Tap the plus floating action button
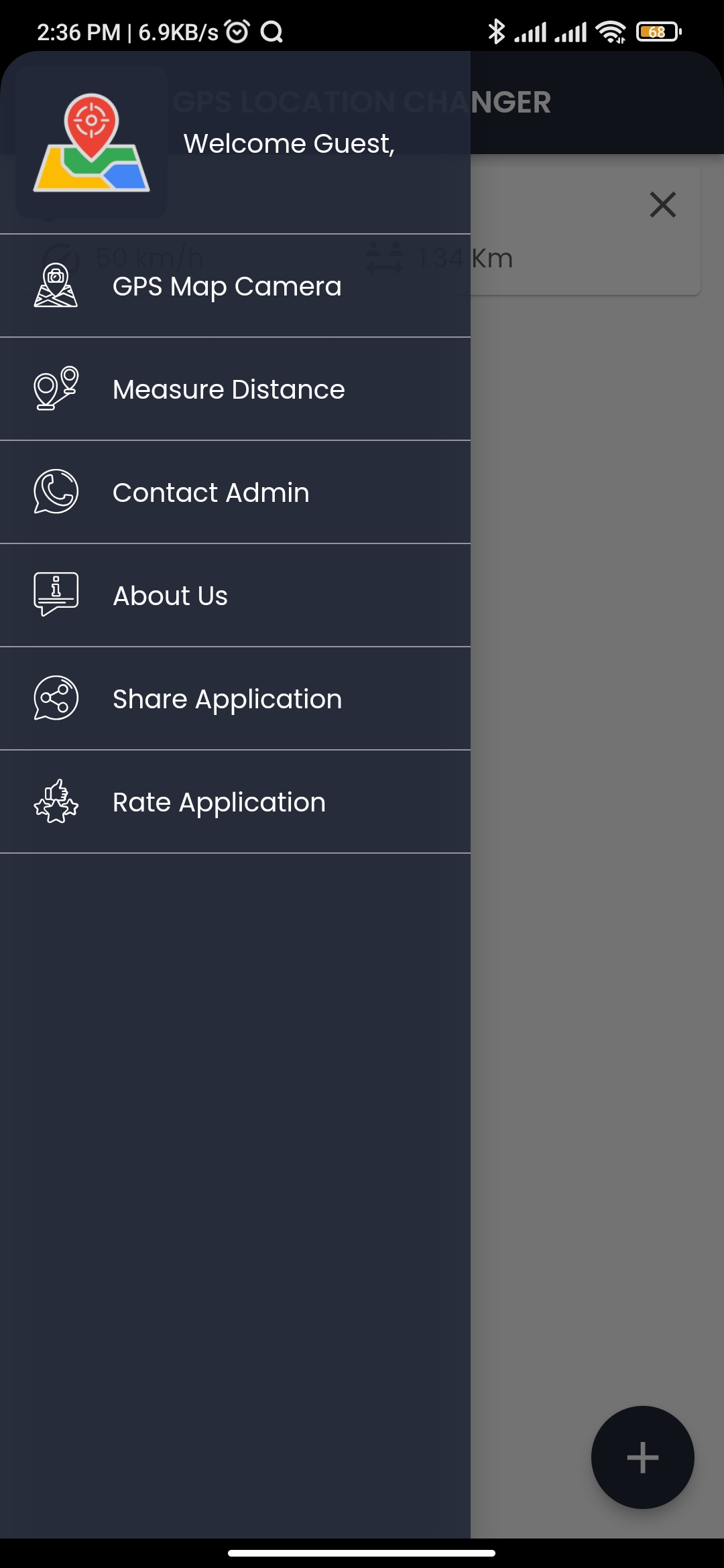The image size is (724, 1568). pos(642,1457)
